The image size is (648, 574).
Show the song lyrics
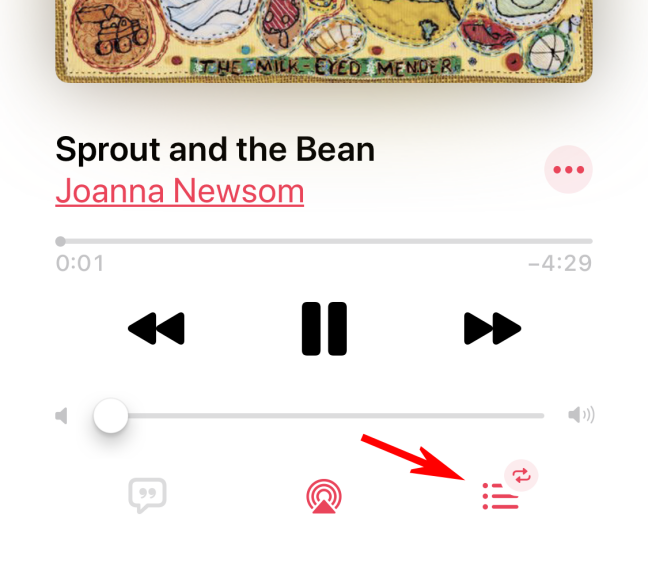click(147, 495)
